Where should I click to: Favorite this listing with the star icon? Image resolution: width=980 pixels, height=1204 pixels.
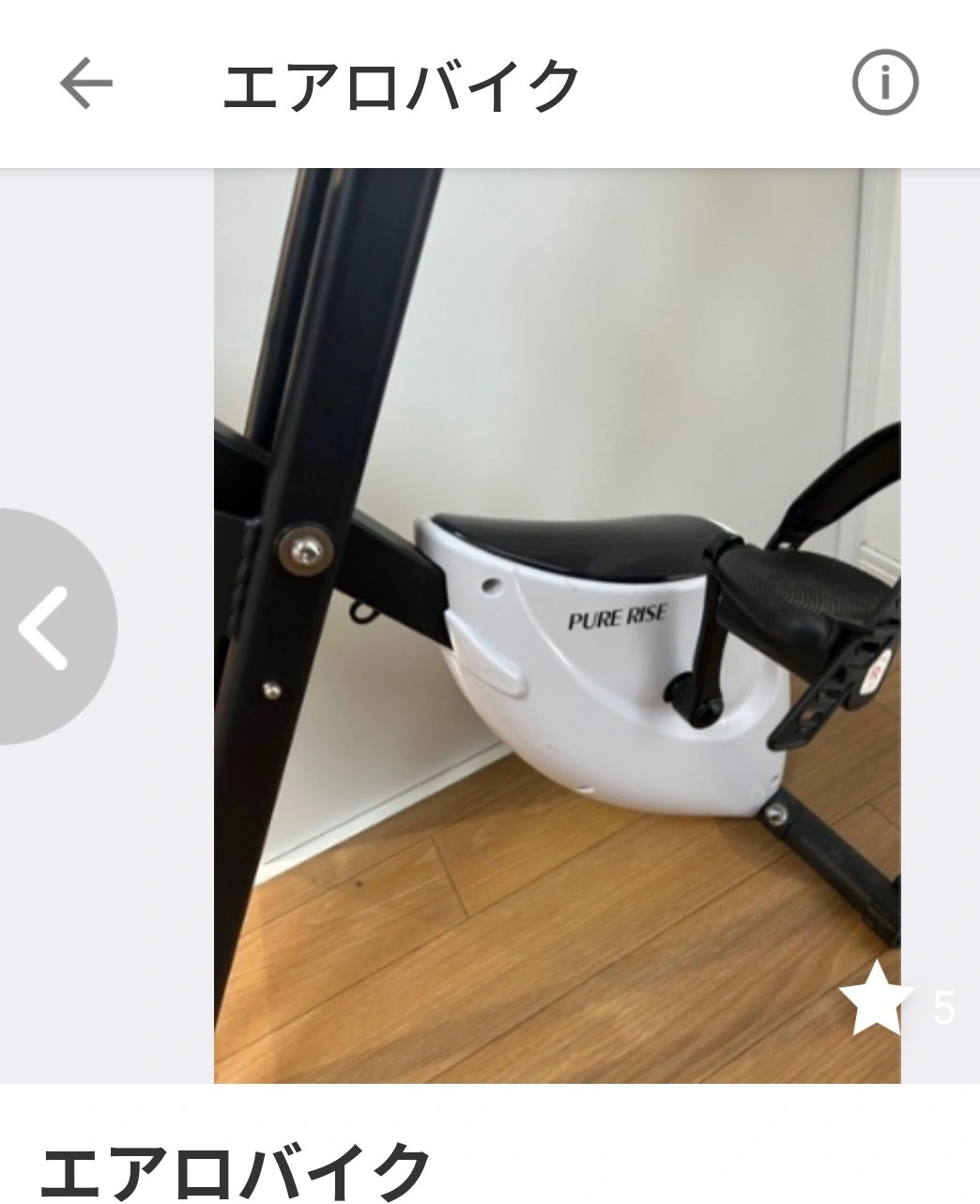pos(875,999)
